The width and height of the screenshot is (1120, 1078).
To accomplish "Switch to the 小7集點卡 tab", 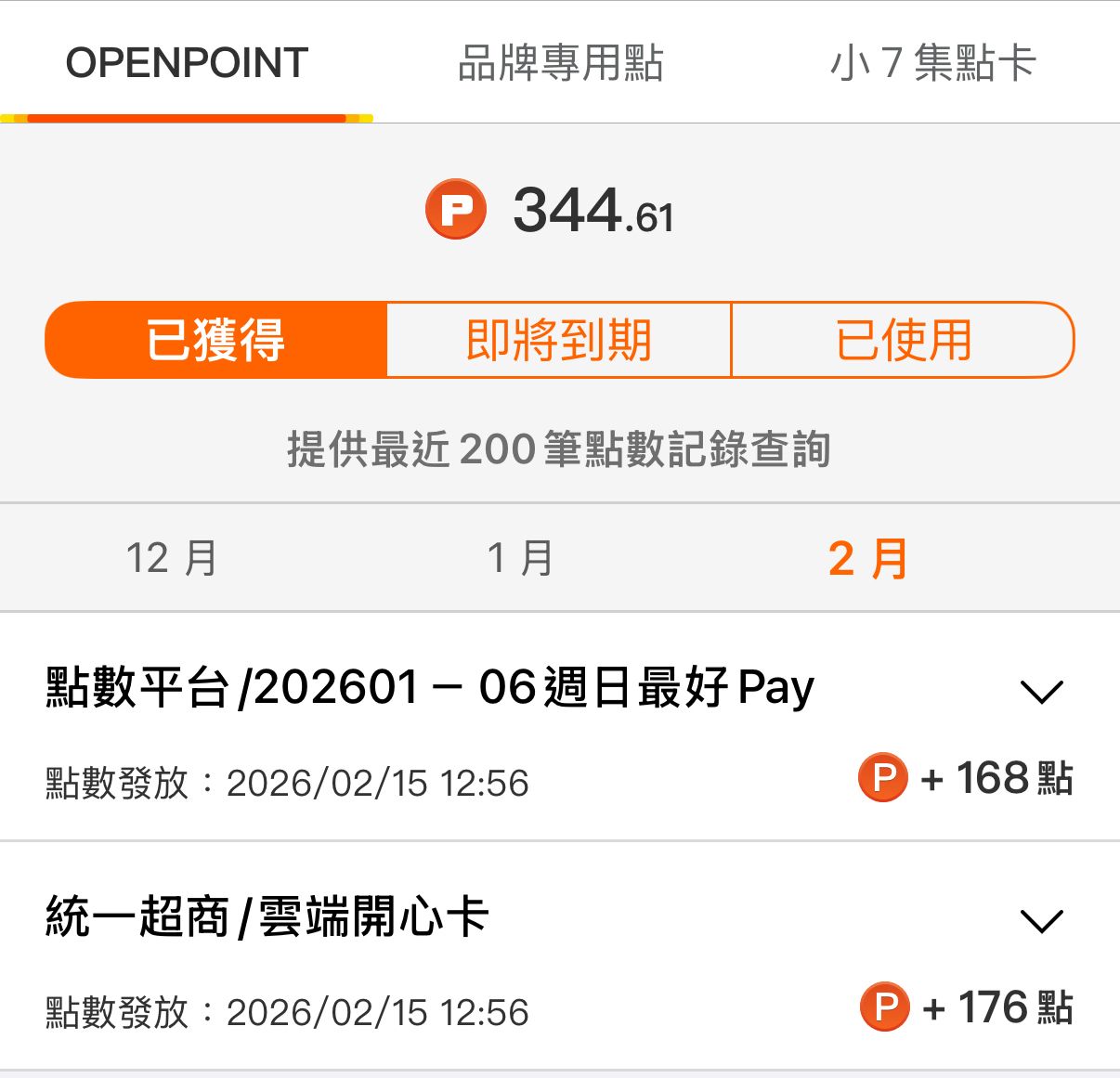I will tap(932, 63).
